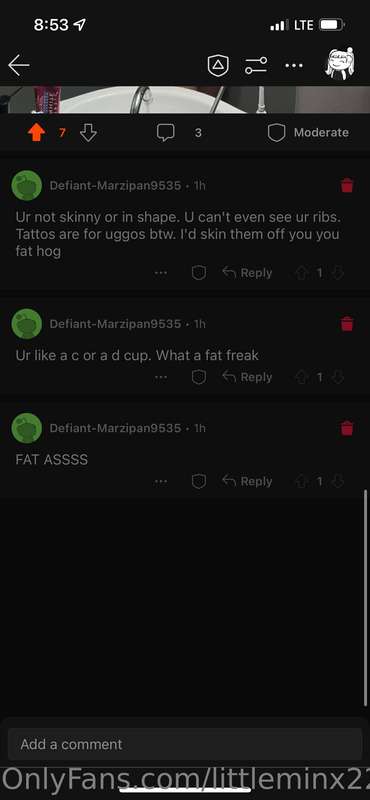Reply to the "c or a d cup" comment
Image resolution: width=370 pixels, height=800 pixels.
point(248,377)
